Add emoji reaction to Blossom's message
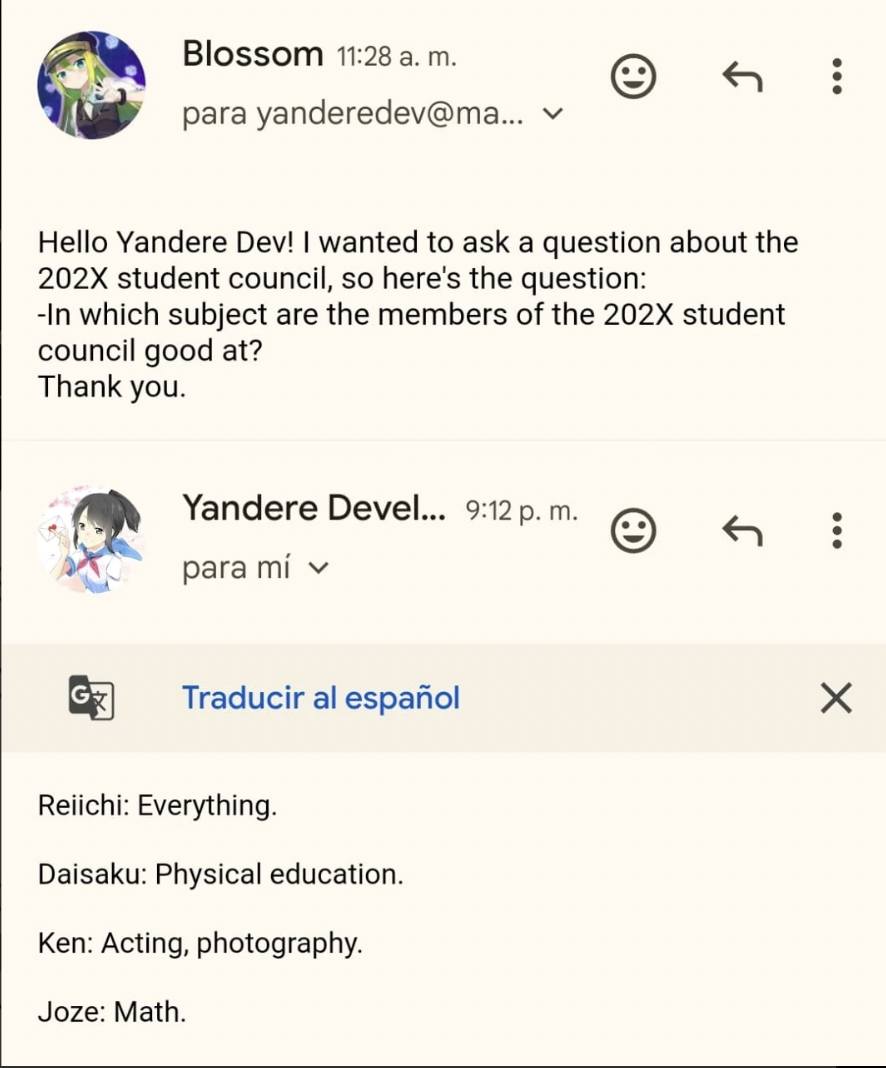886x1068 pixels. [x=633, y=76]
